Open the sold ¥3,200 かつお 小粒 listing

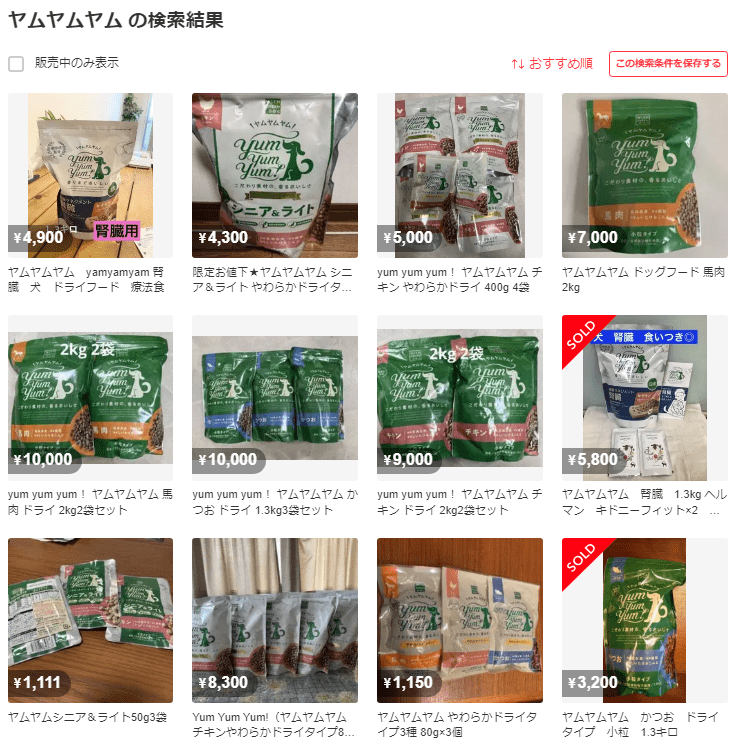644,620
